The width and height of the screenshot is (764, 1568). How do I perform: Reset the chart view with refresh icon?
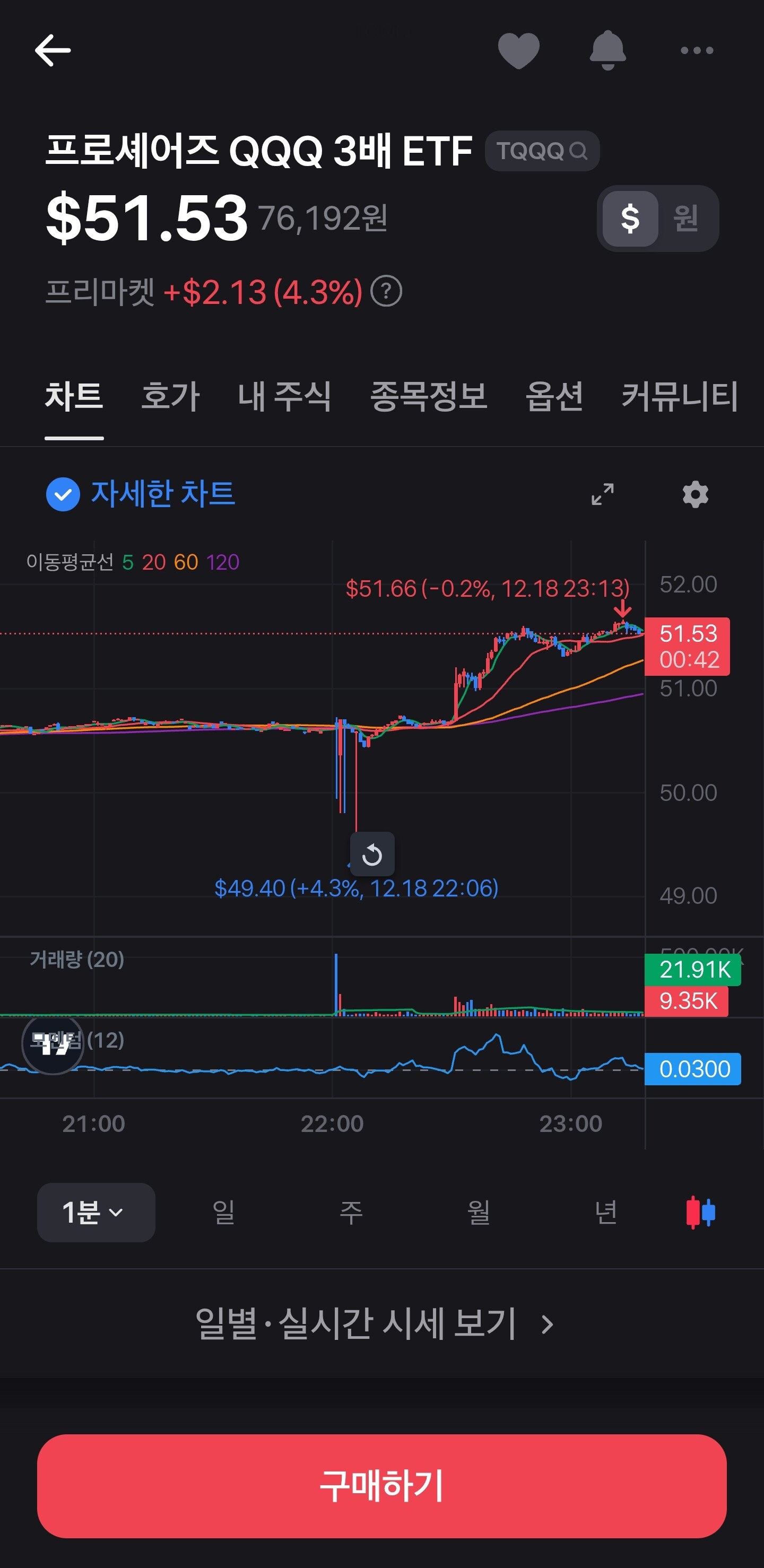(372, 855)
